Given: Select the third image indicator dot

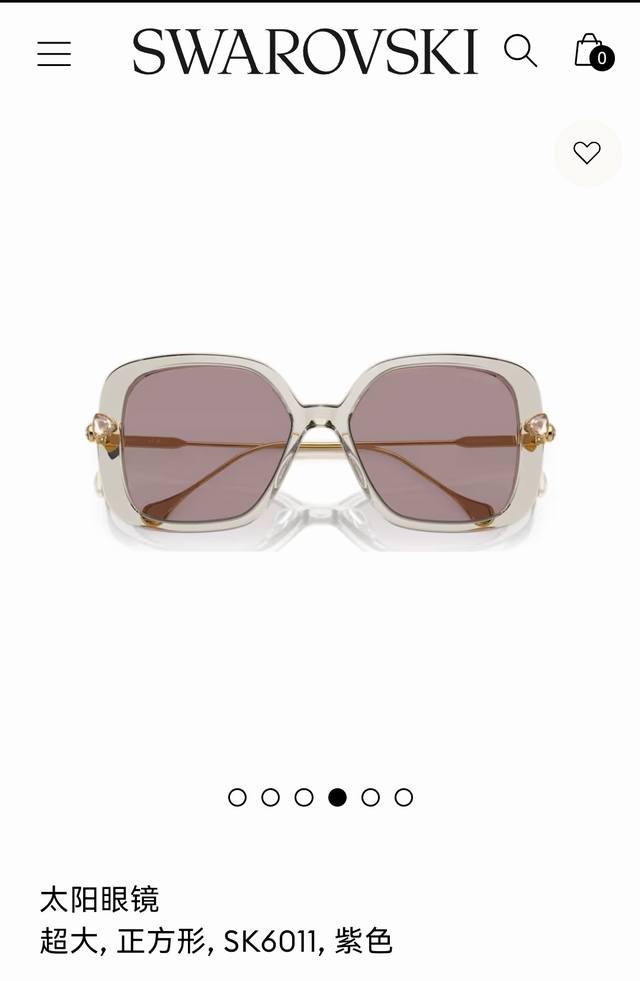Looking at the screenshot, I should [x=304, y=797].
